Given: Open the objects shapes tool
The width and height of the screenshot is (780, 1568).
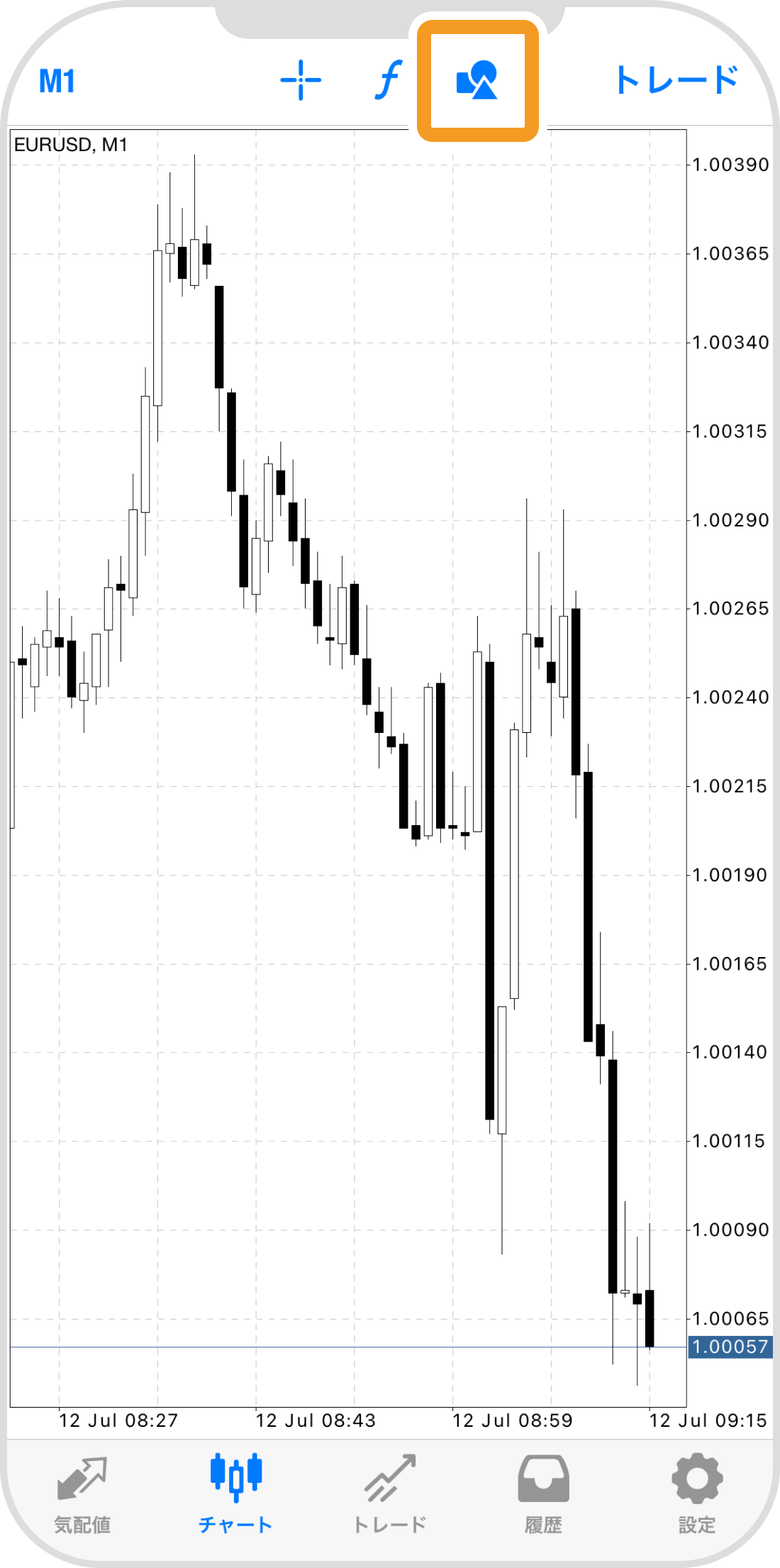Looking at the screenshot, I should 477,80.
